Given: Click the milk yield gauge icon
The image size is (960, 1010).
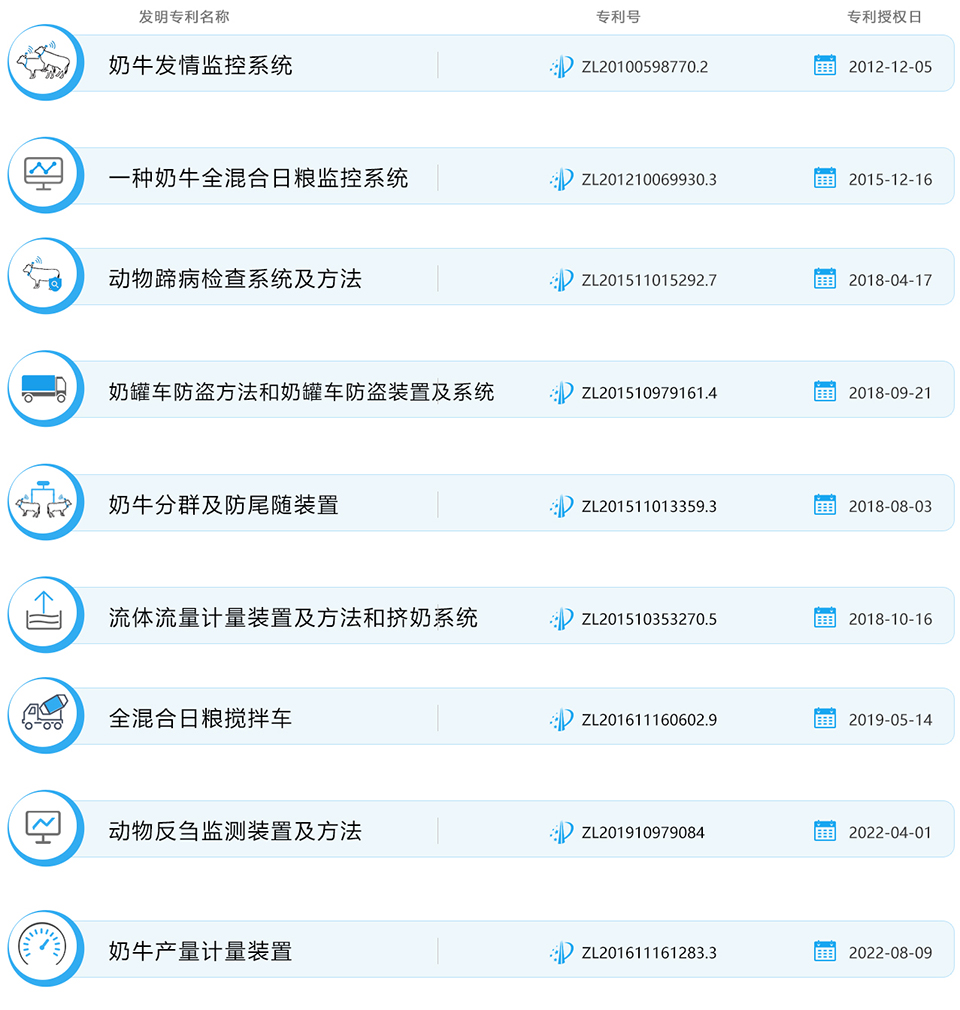Looking at the screenshot, I should 44,951.
